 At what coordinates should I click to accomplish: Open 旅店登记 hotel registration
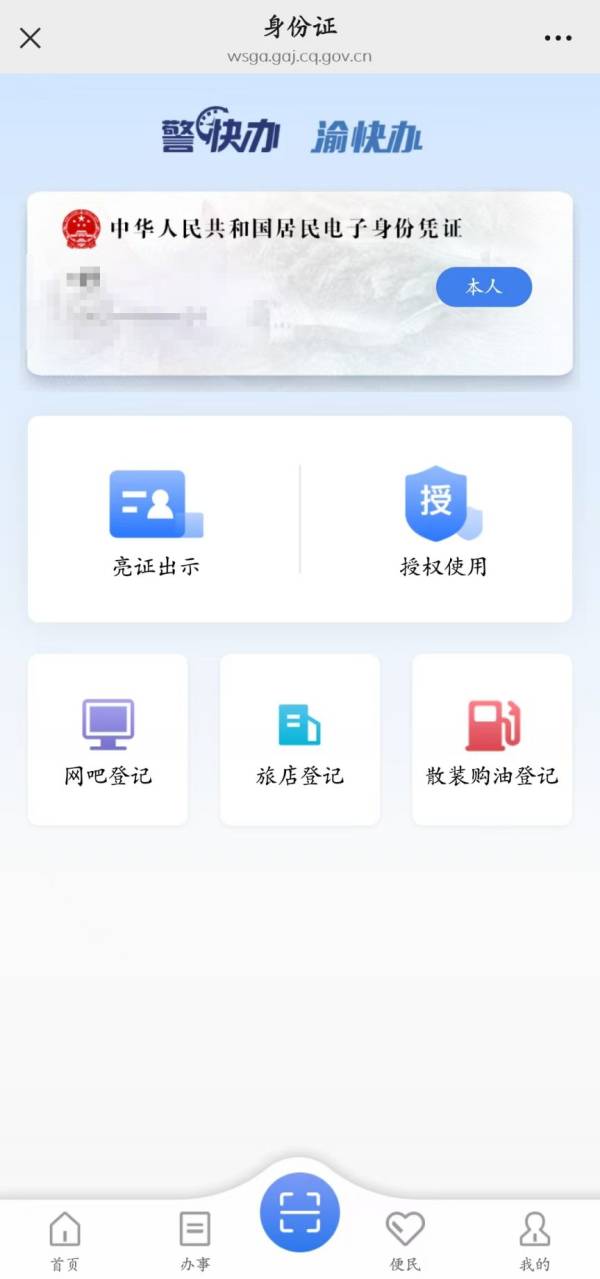click(x=300, y=740)
